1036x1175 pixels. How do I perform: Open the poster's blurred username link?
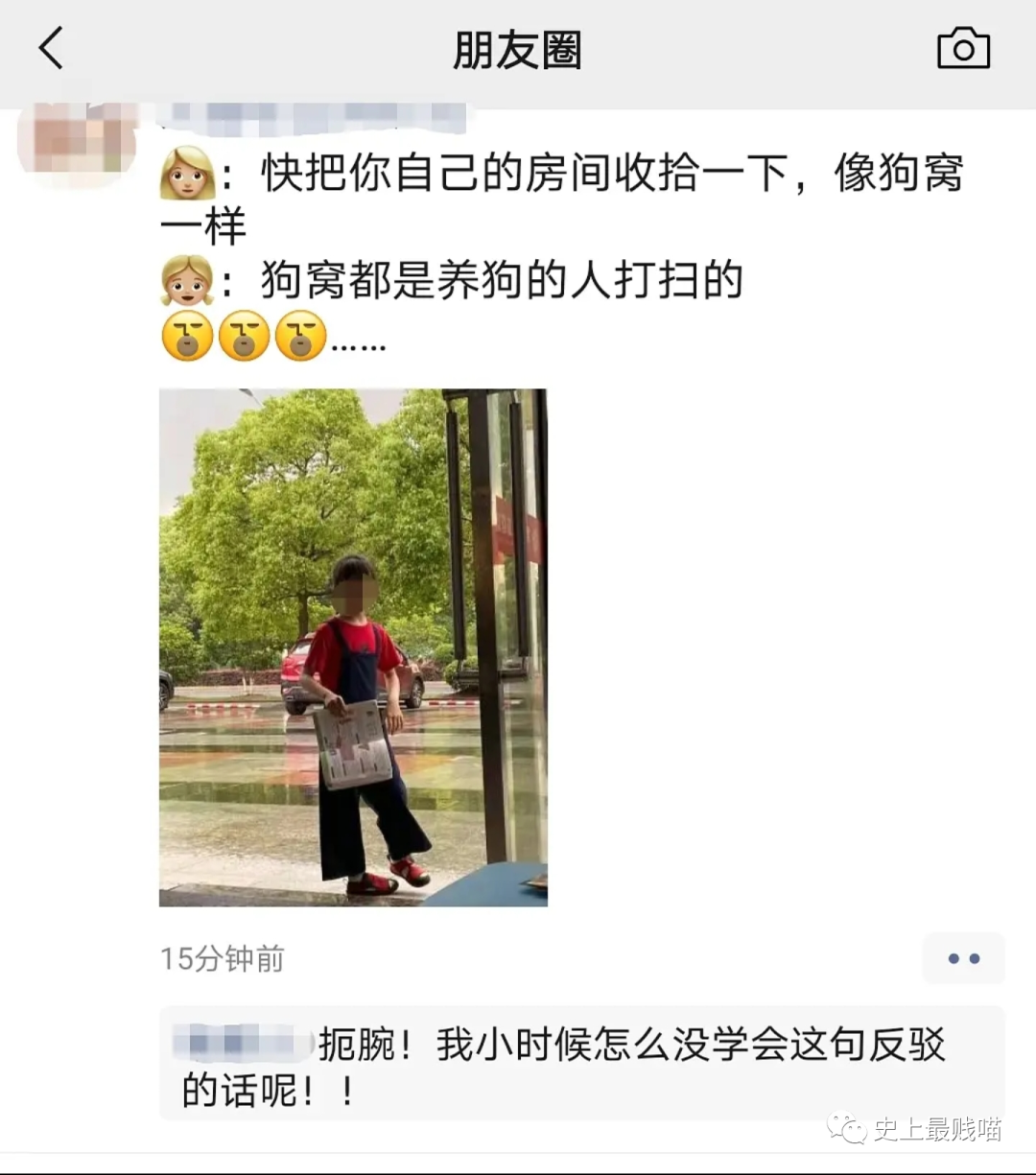(x=312, y=117)
